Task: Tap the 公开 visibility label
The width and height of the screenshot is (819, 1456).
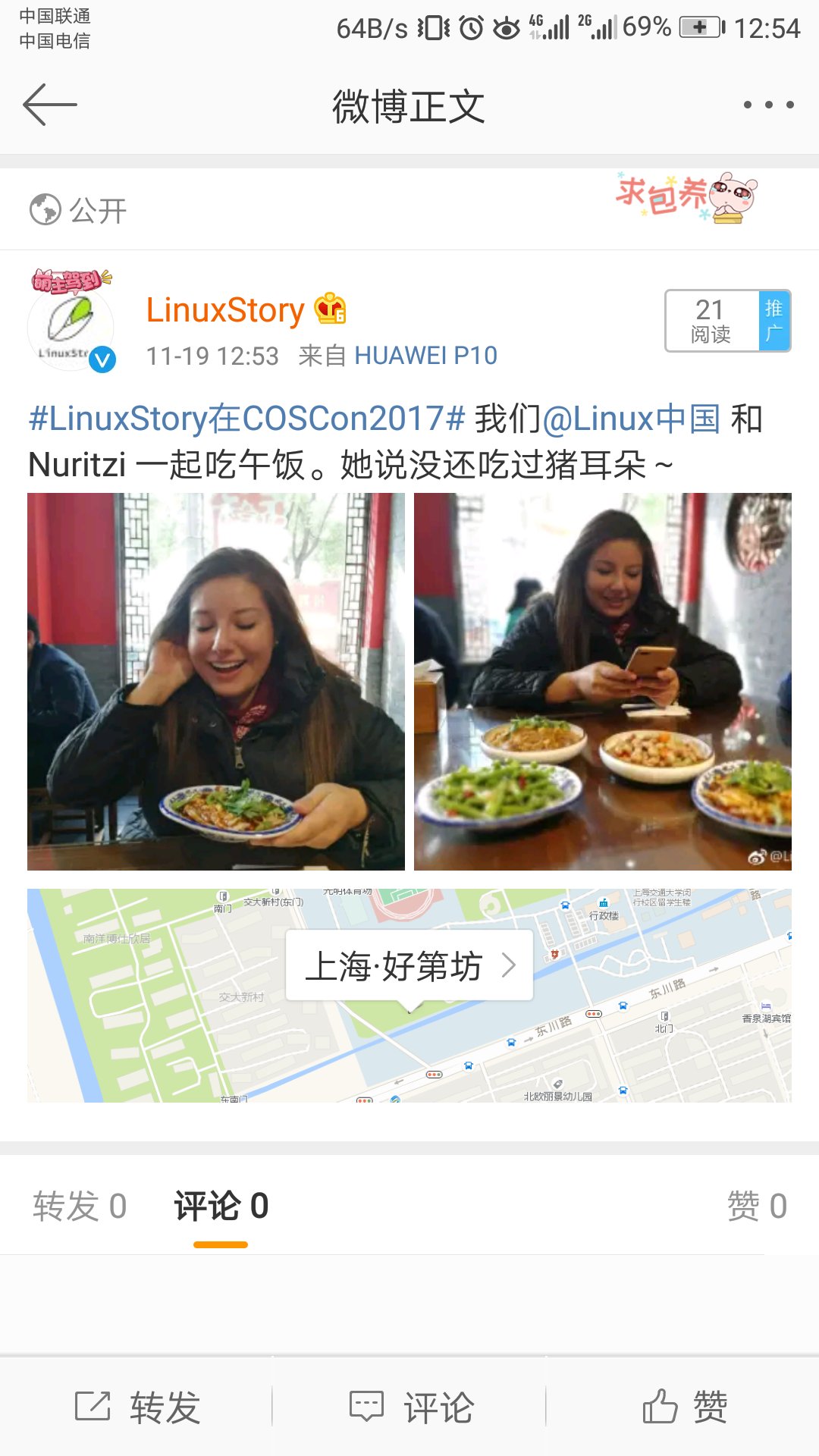Action: point(78,210)
